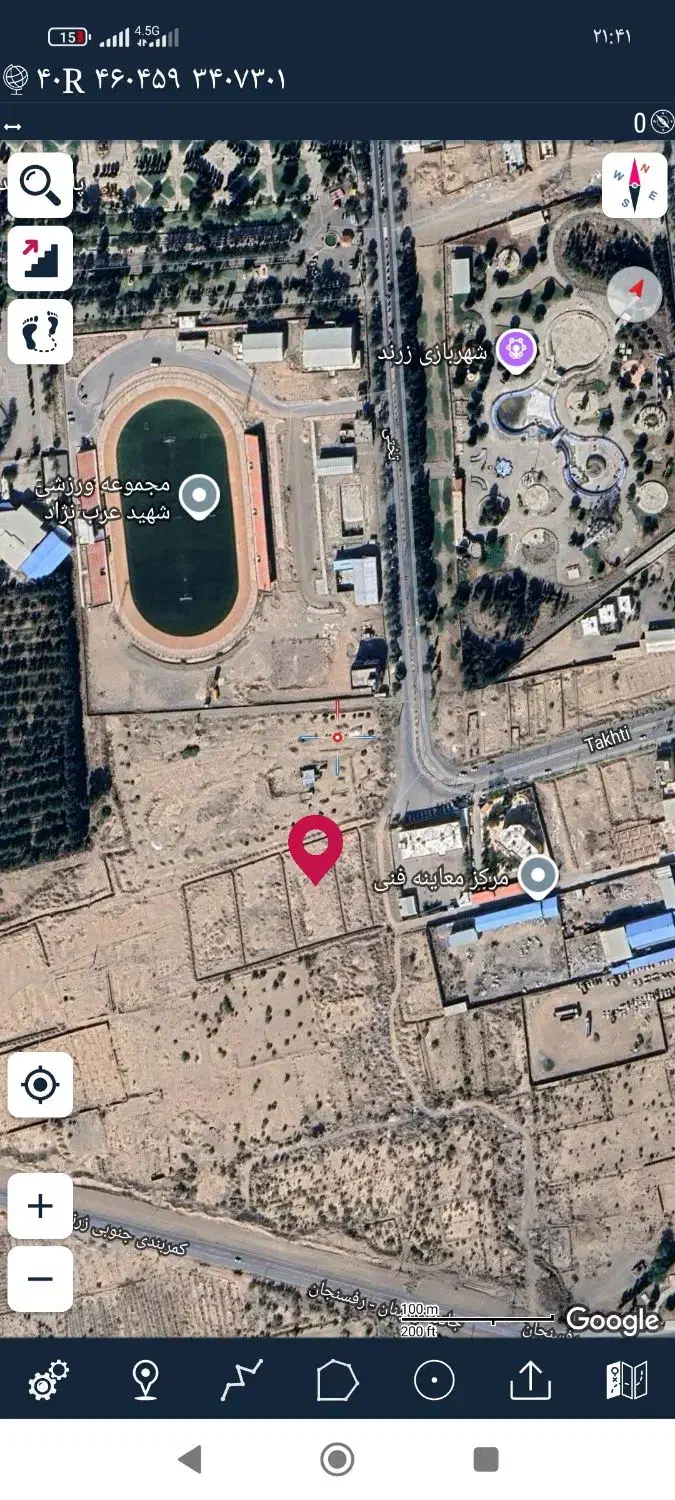Open the folded map layers icon

pos(627,1381)
